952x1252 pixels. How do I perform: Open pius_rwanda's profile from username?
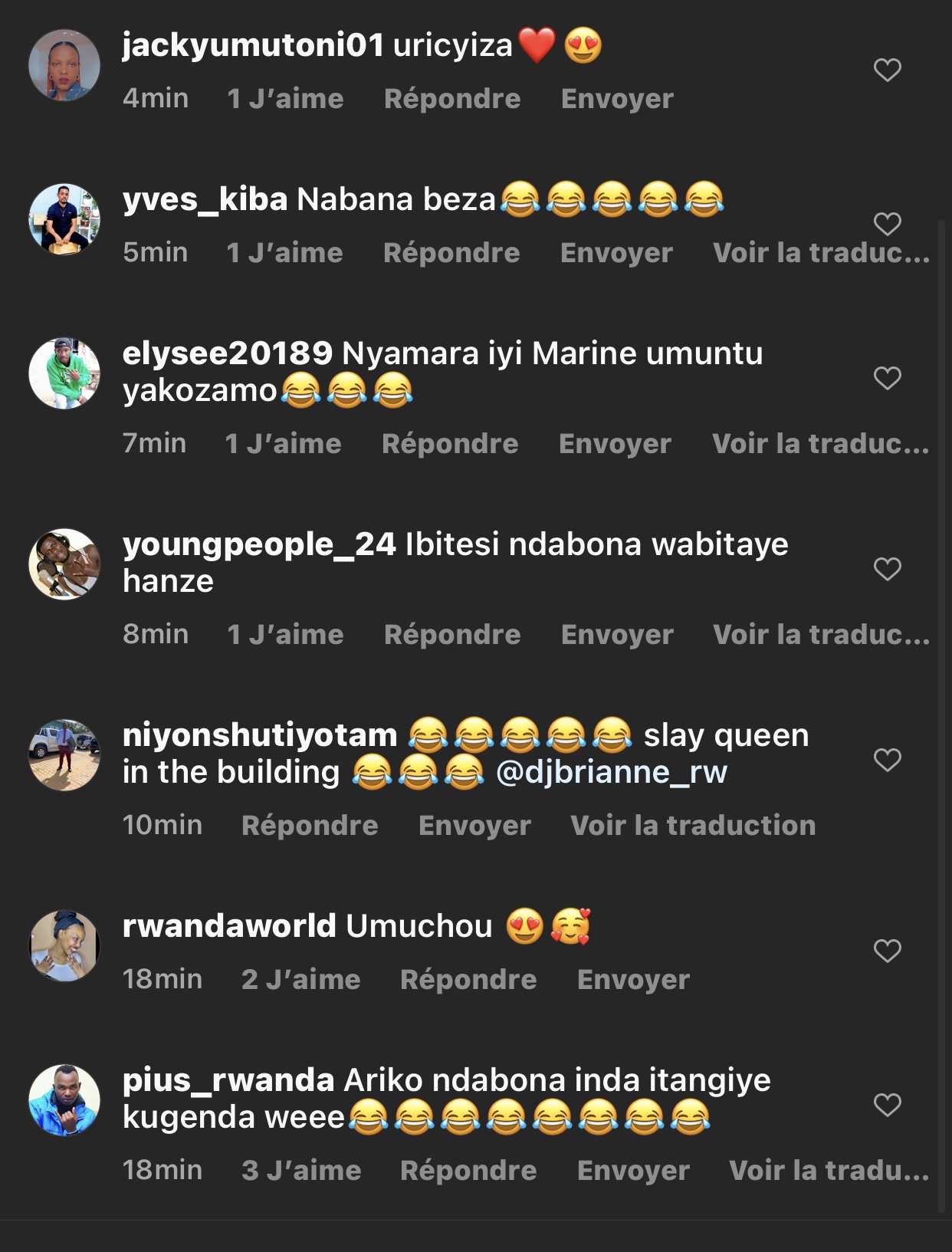228,1079
